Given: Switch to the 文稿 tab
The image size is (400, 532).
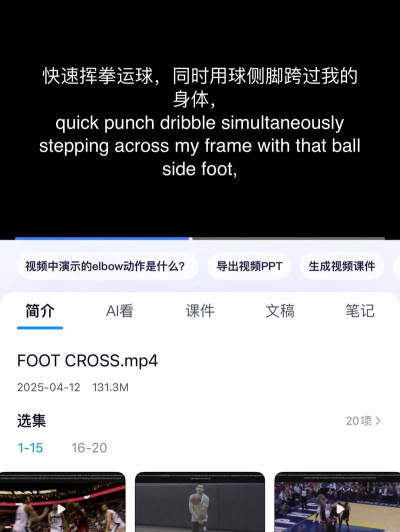Looking at the screenshot, I should pos(280,311).
